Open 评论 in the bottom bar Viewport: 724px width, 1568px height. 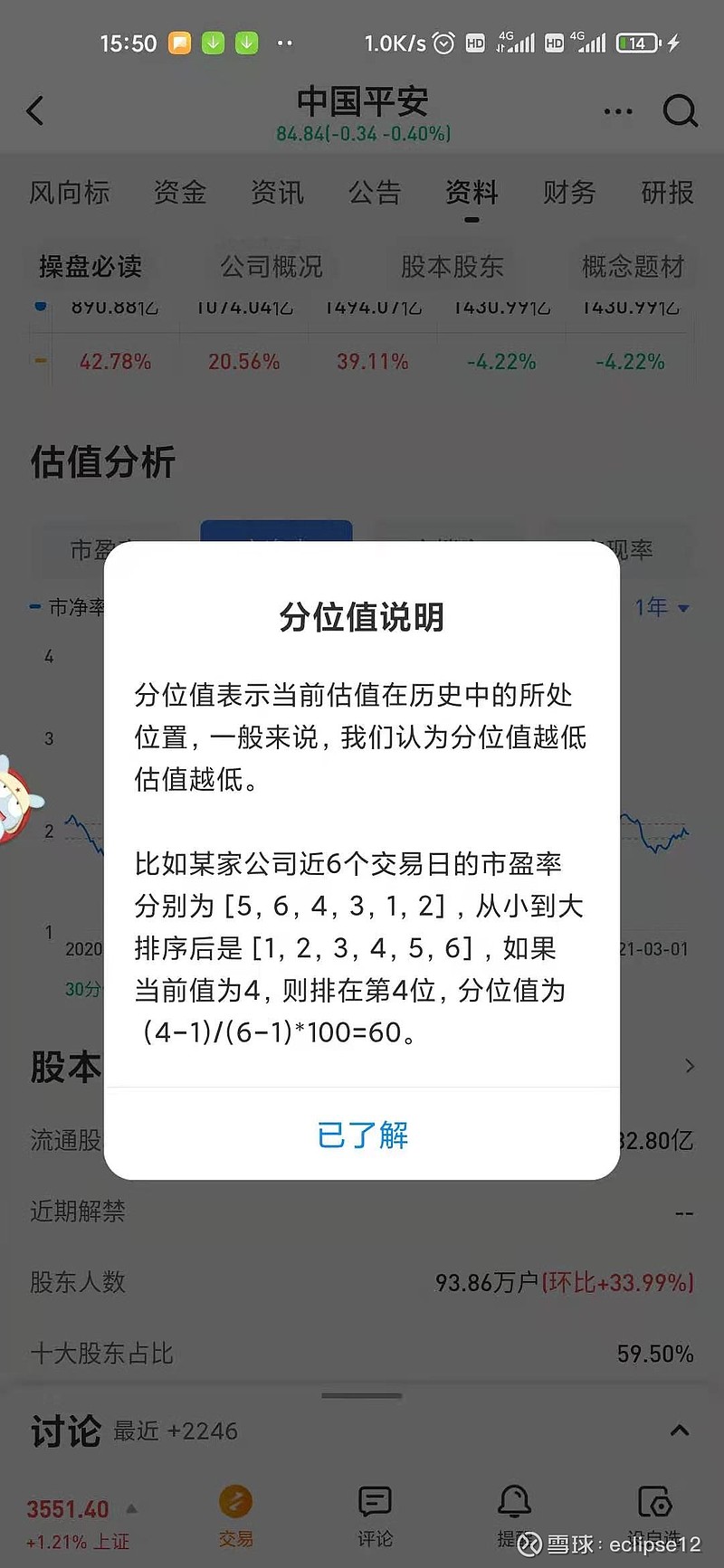tap(375, 1516)
